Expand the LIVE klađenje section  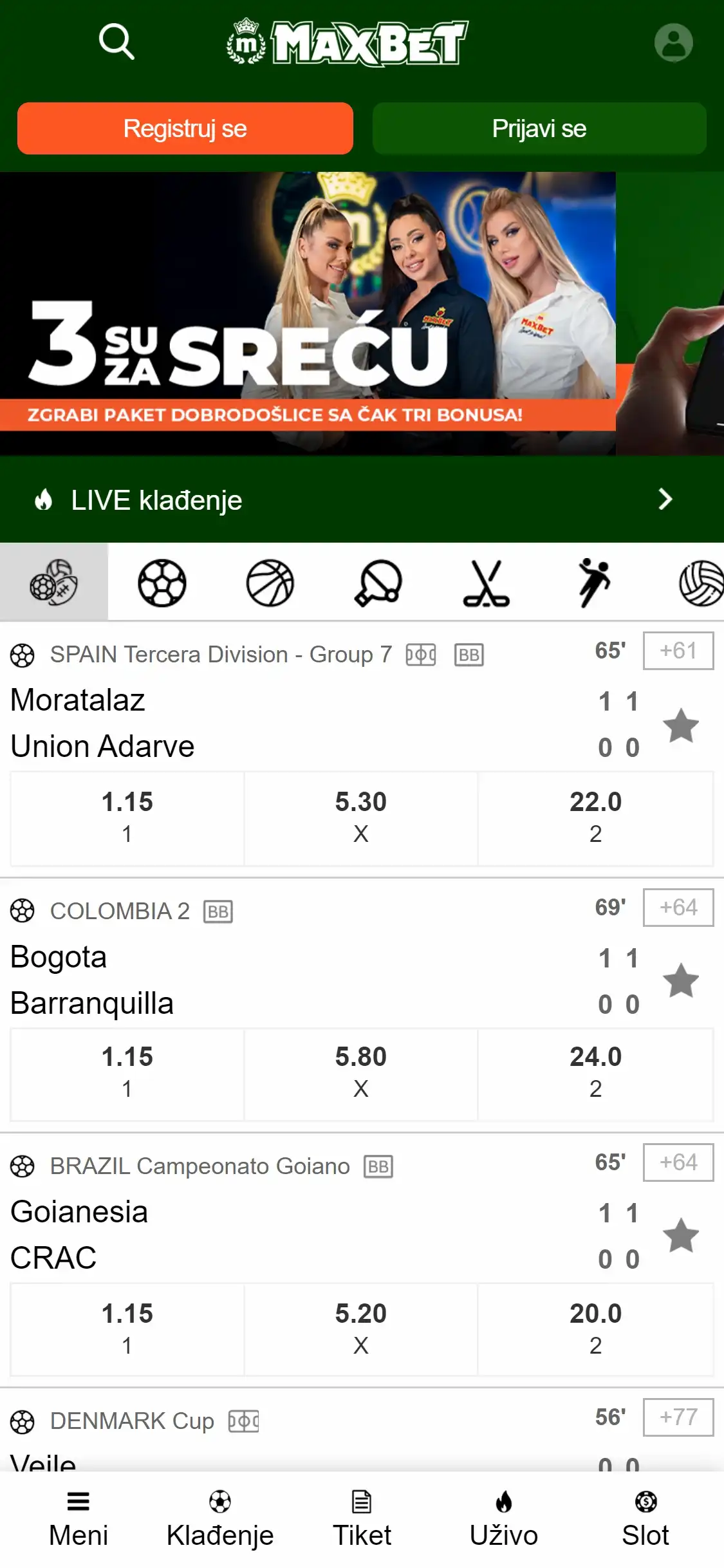click(665, 499)
